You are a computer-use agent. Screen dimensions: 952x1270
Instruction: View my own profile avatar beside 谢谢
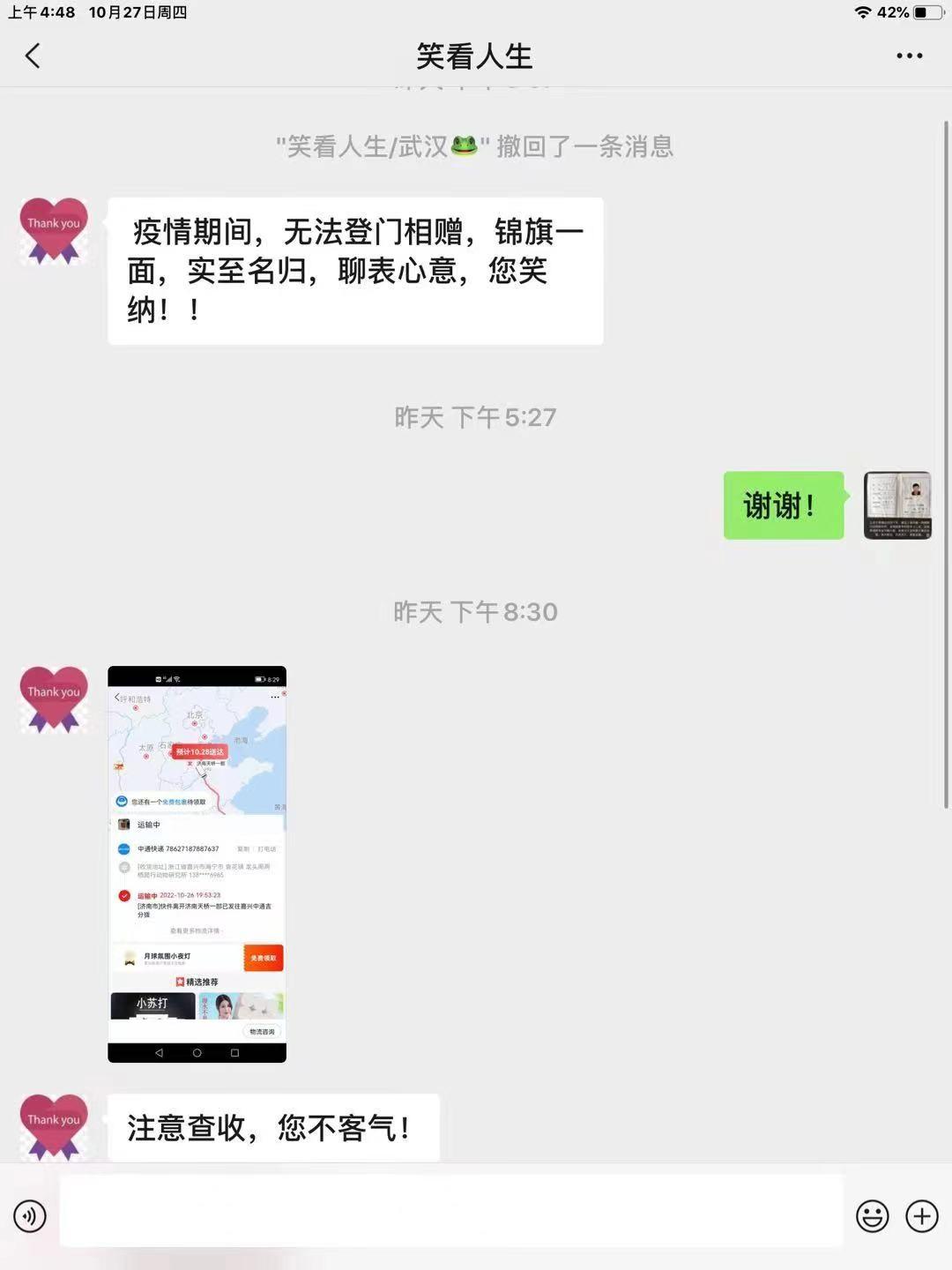pos(897,505)
